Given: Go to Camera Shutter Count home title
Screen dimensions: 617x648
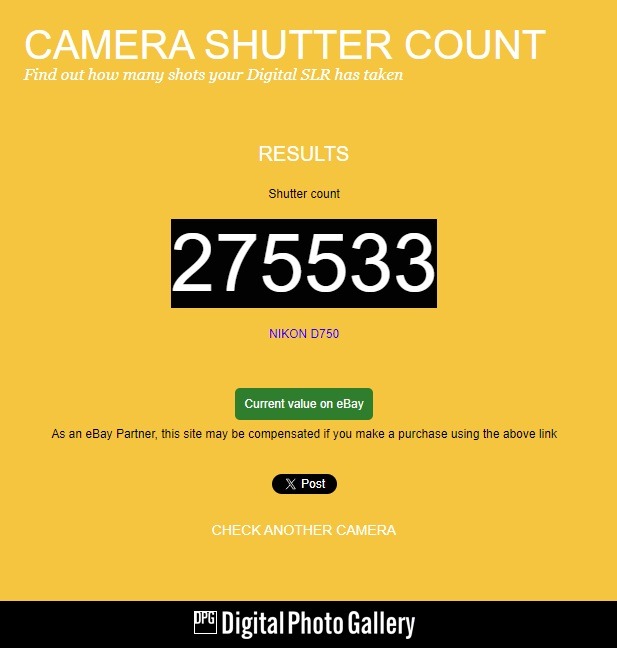Looking at the screenshot, I should point(285,45).
